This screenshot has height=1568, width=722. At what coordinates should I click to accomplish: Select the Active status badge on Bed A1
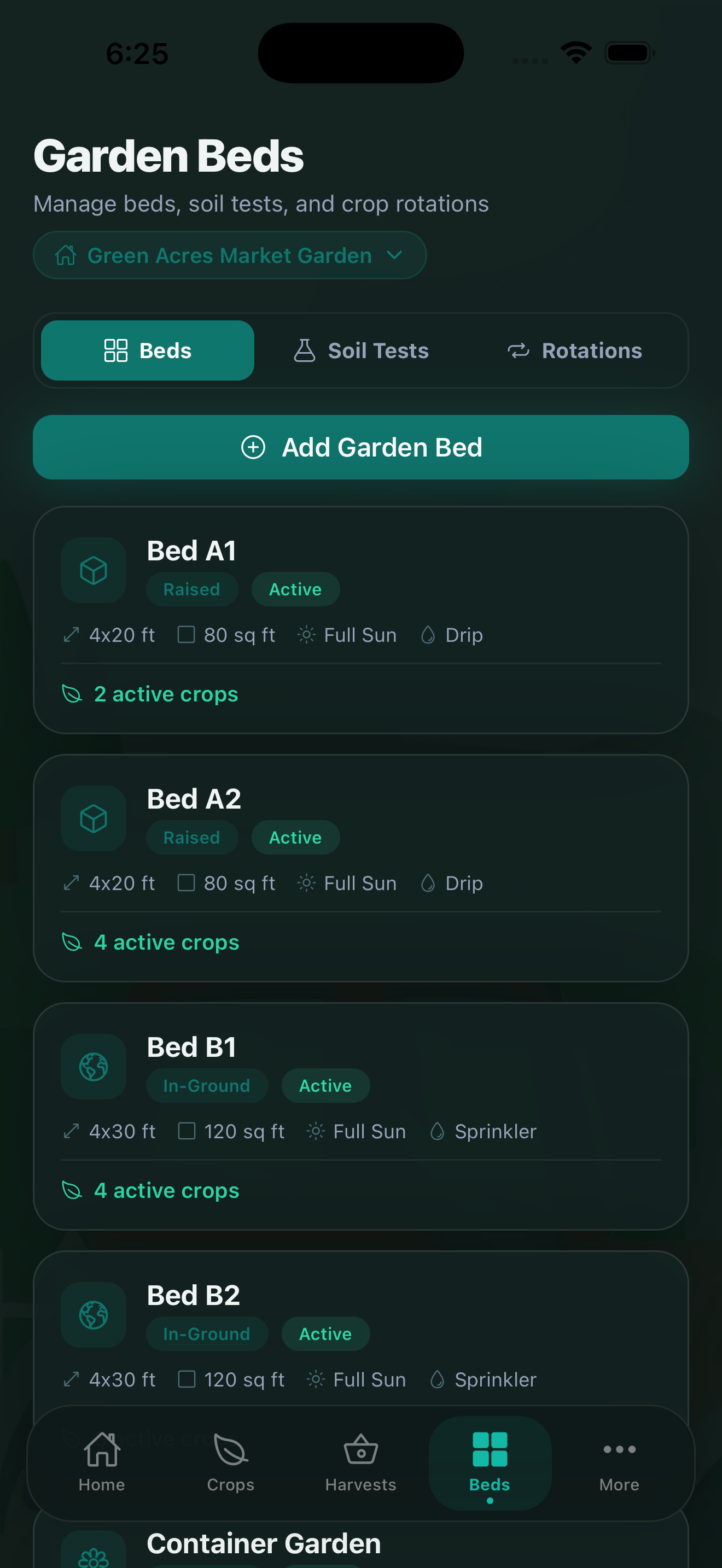click(x=295, y=589)
